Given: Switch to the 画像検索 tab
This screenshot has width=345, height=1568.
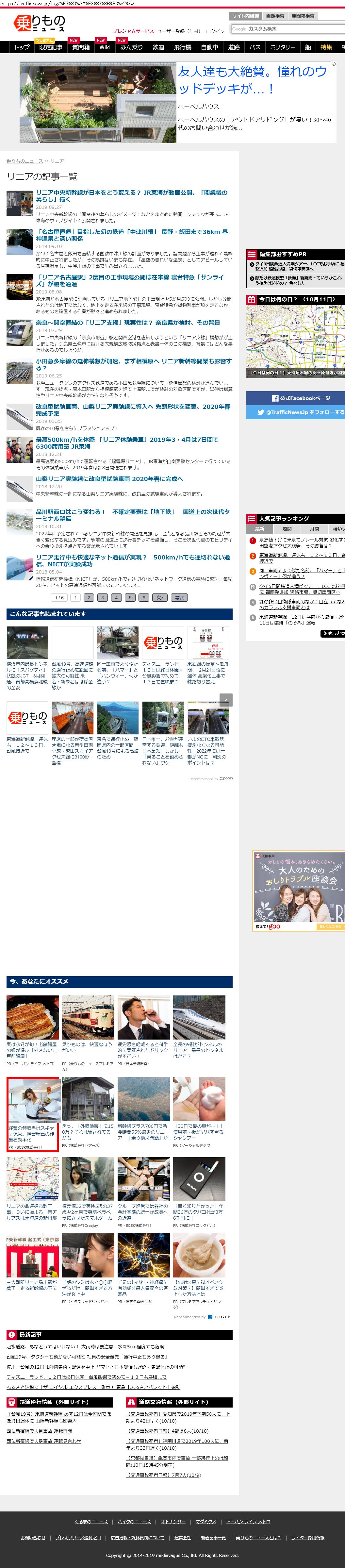Looking at the screenshot, I should coord(275,16).
